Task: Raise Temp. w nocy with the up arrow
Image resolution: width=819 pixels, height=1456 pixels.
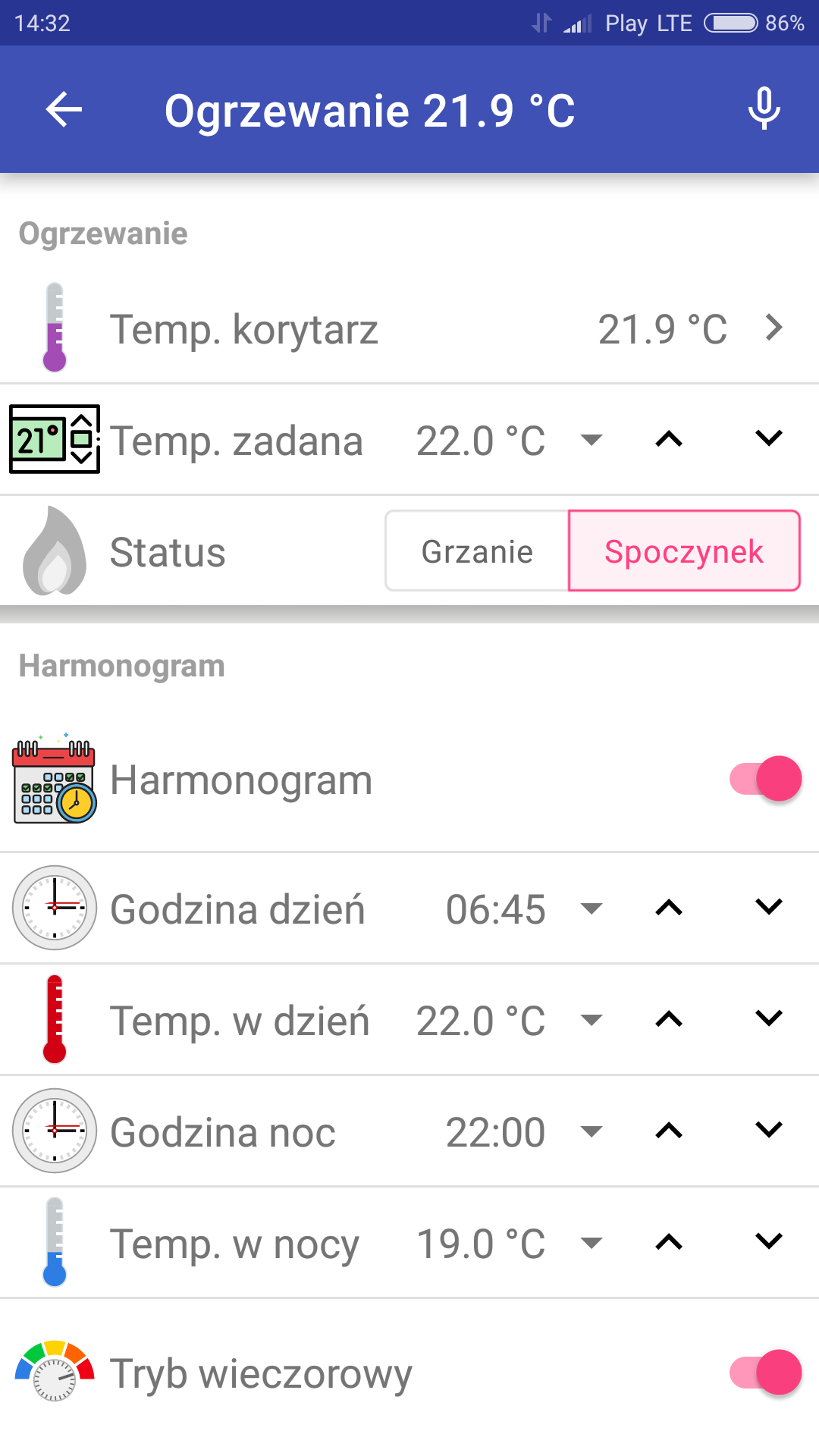Action: [669, 1242]
